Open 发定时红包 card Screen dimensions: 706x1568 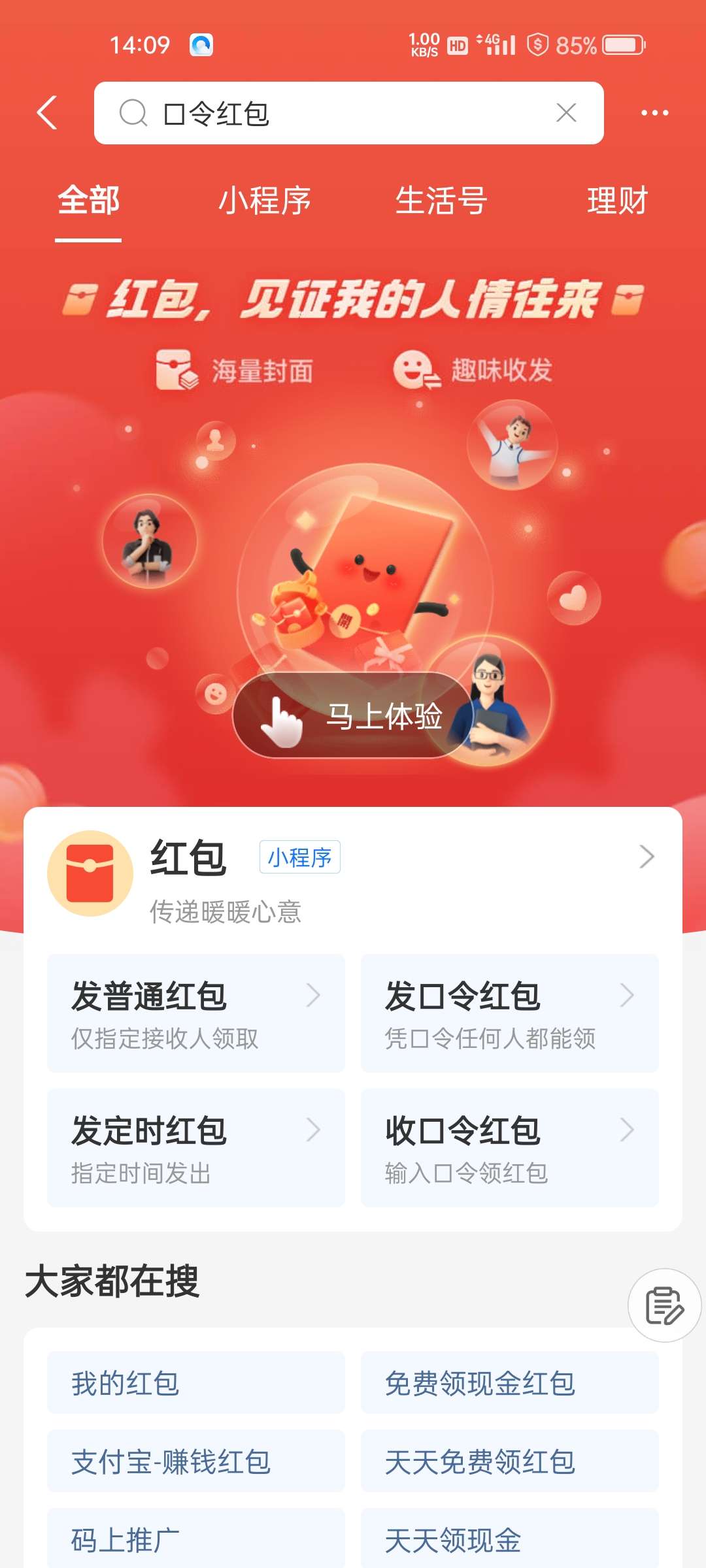[x=196, y=1147]
